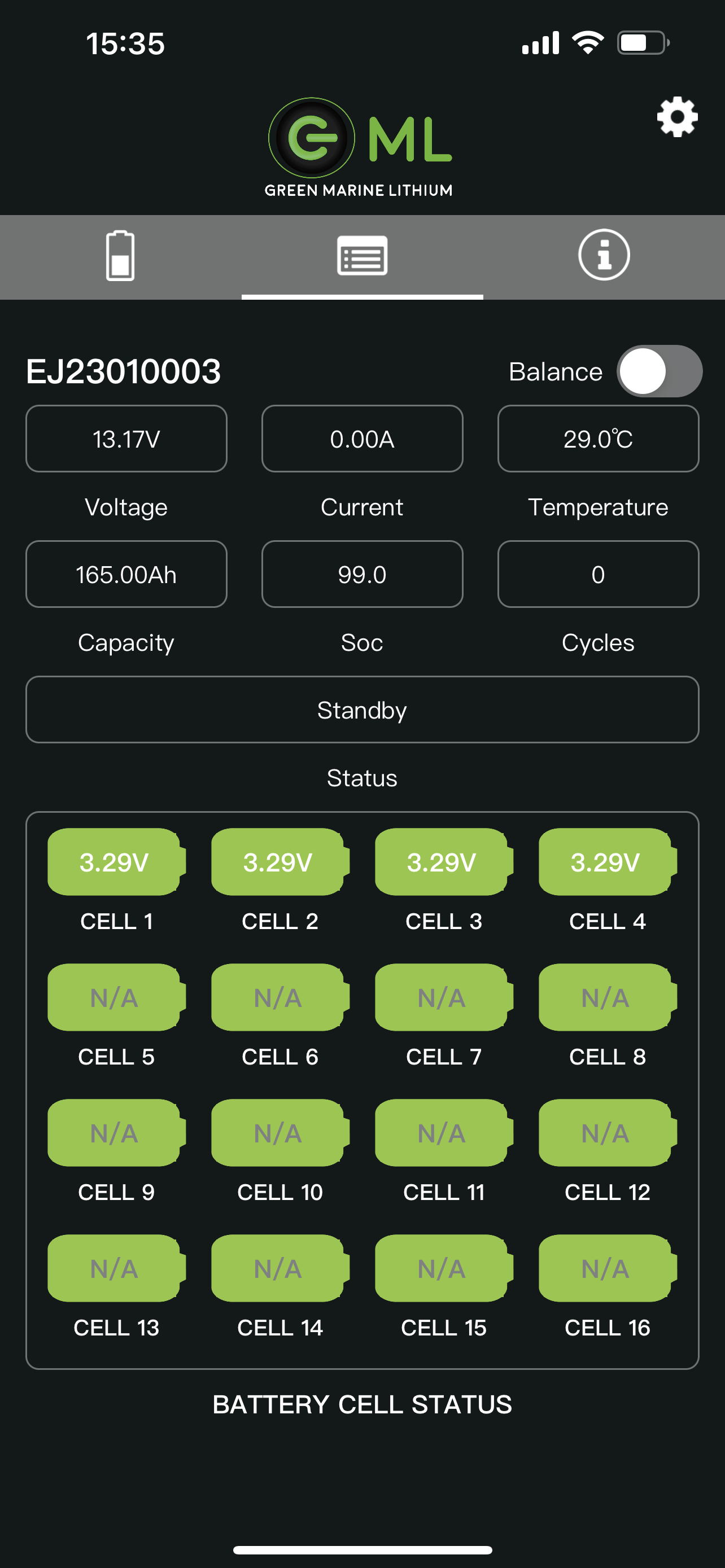
Task: Select the details list tab
Action: (x=362, y=256)
